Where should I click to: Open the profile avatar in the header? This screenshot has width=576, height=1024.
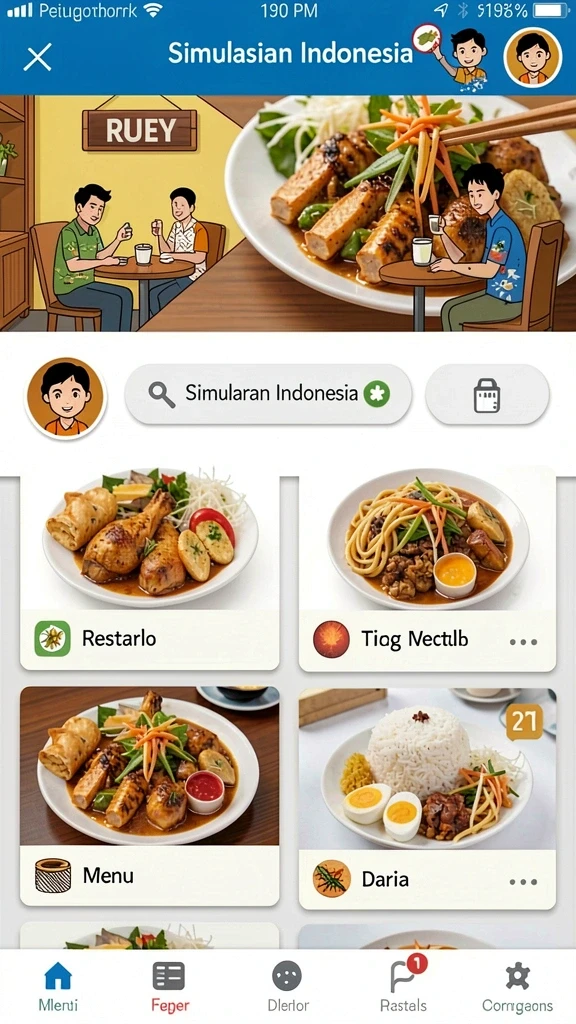(533, 57)
